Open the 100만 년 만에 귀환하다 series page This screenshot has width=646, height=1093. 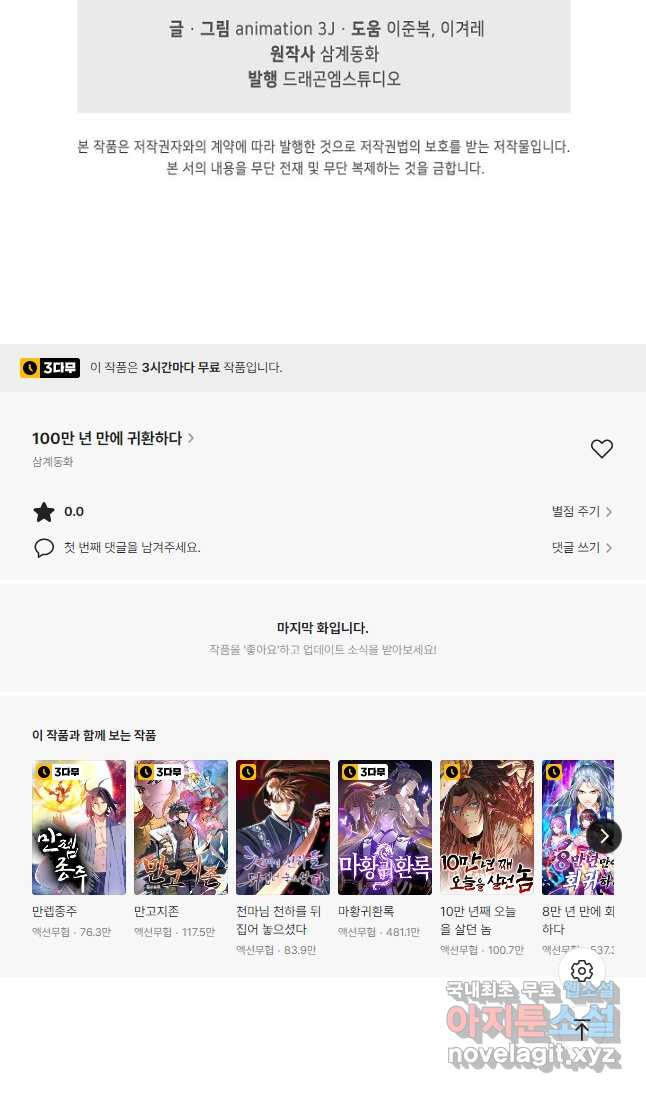(x=113, y=438)
